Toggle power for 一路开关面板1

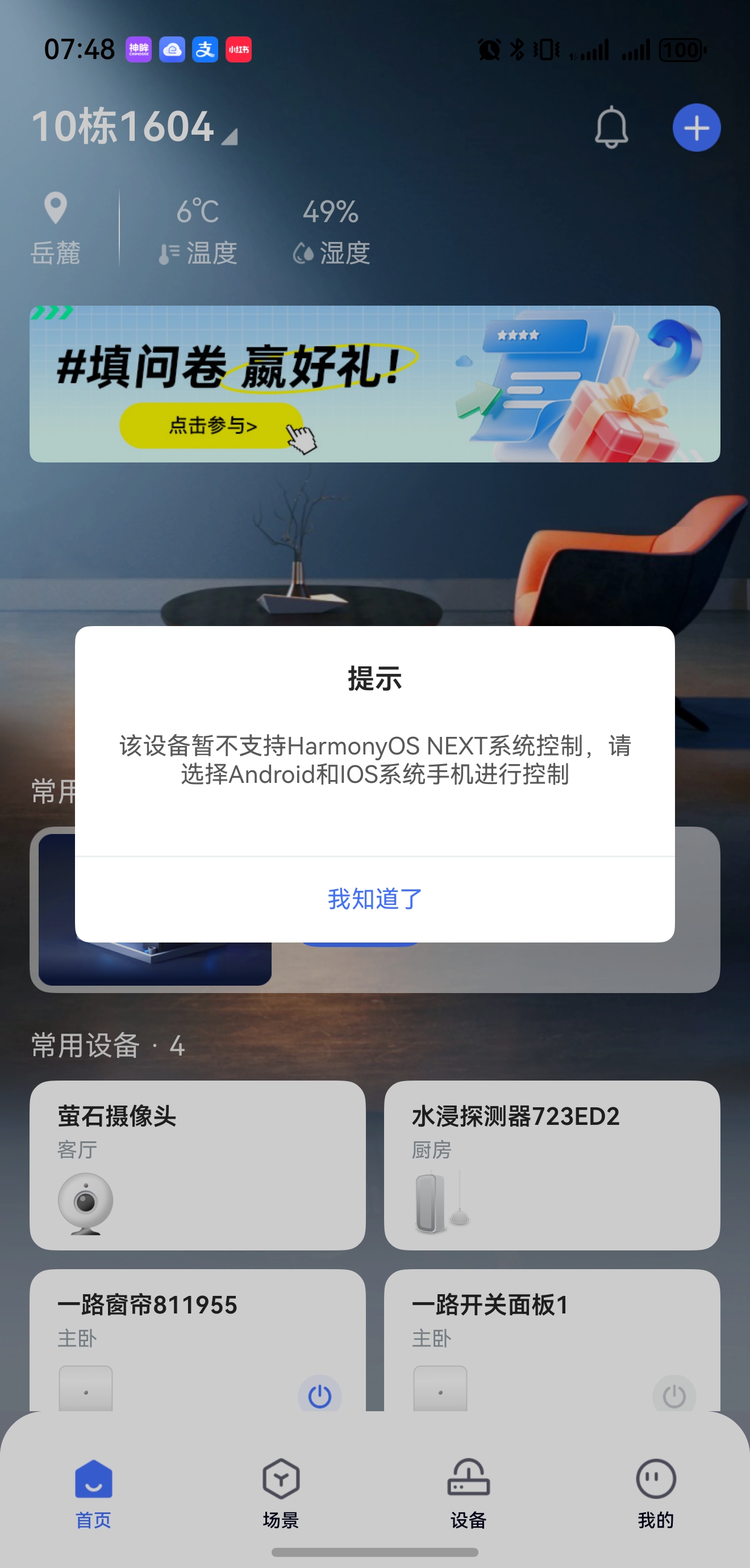[x=673, y=1395]
